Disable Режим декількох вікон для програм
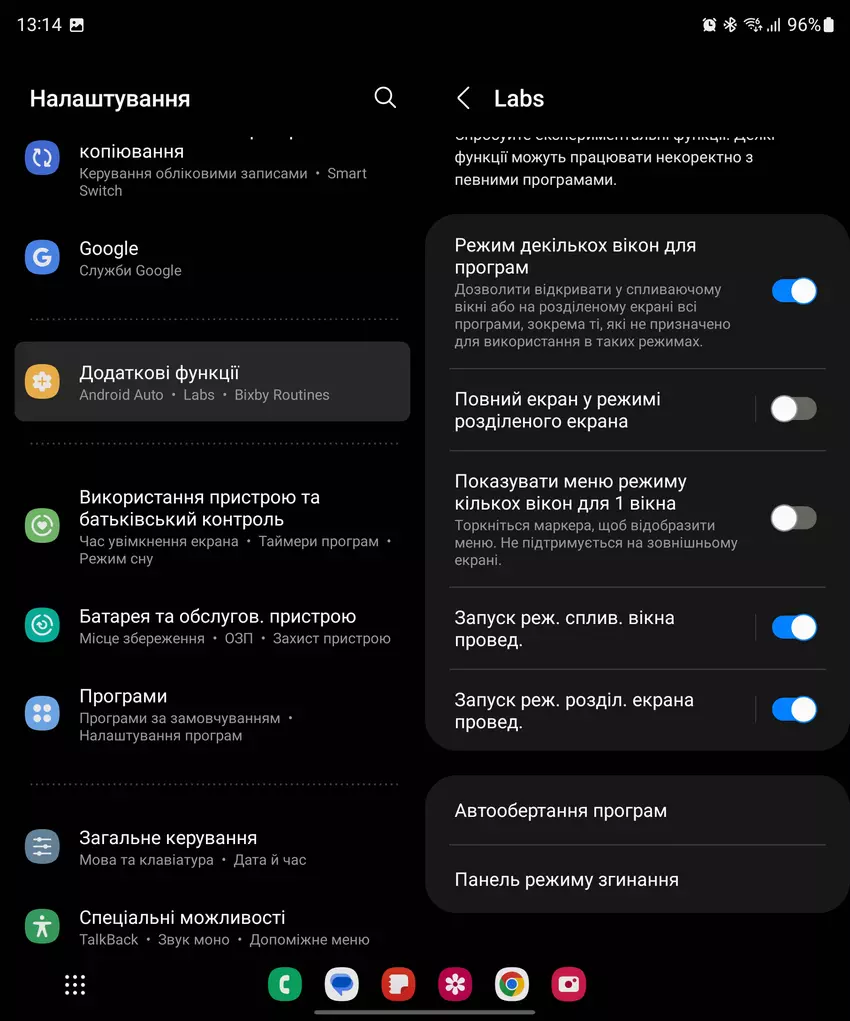The height and width of the screenshot is (1021, 850). (794, 291)
